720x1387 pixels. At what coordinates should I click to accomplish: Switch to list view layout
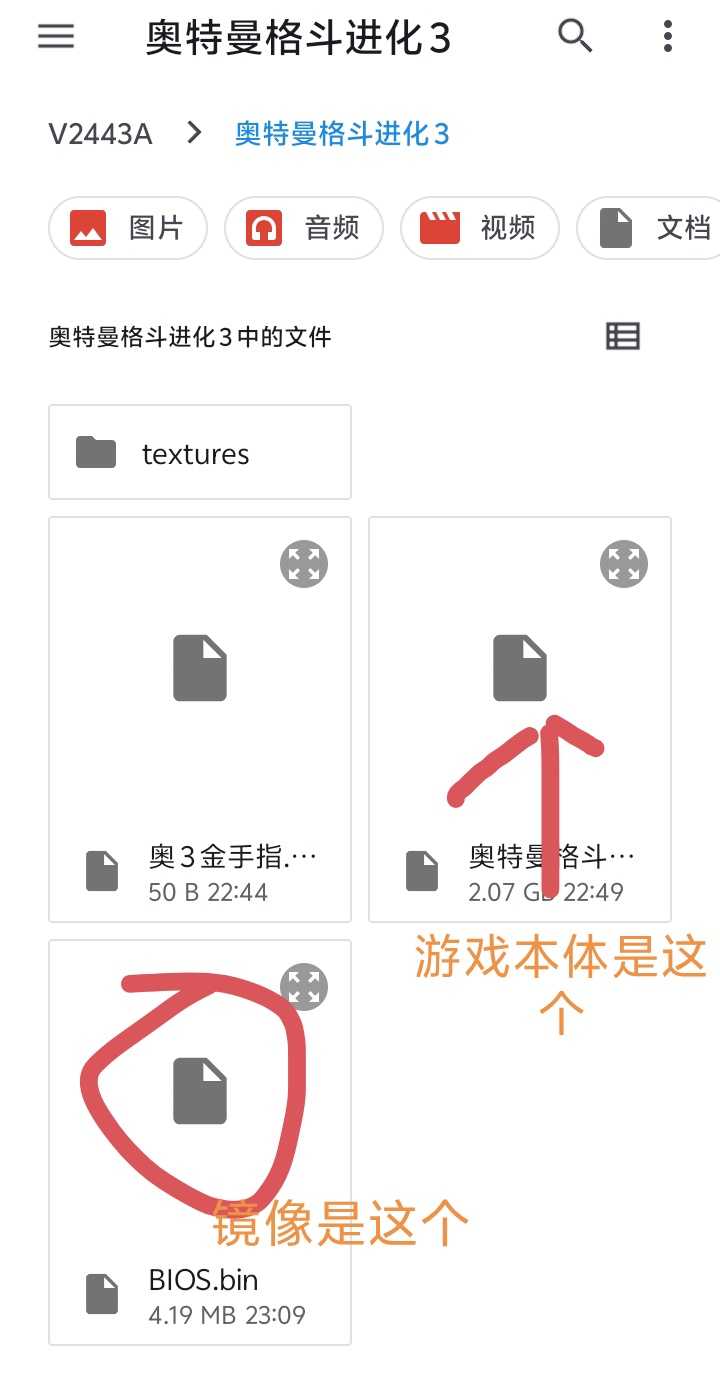pyautogui.click(x=623, y=337)
